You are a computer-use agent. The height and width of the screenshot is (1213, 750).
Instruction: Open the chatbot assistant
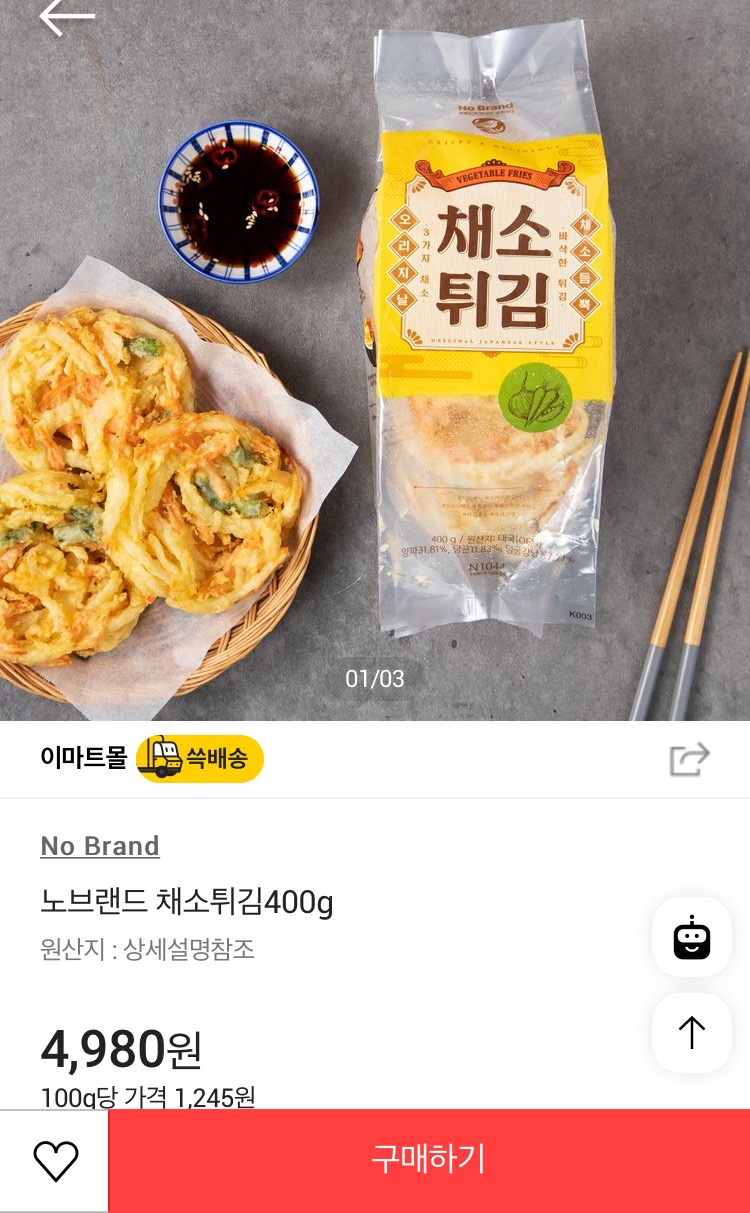click(x=692, y=937)
